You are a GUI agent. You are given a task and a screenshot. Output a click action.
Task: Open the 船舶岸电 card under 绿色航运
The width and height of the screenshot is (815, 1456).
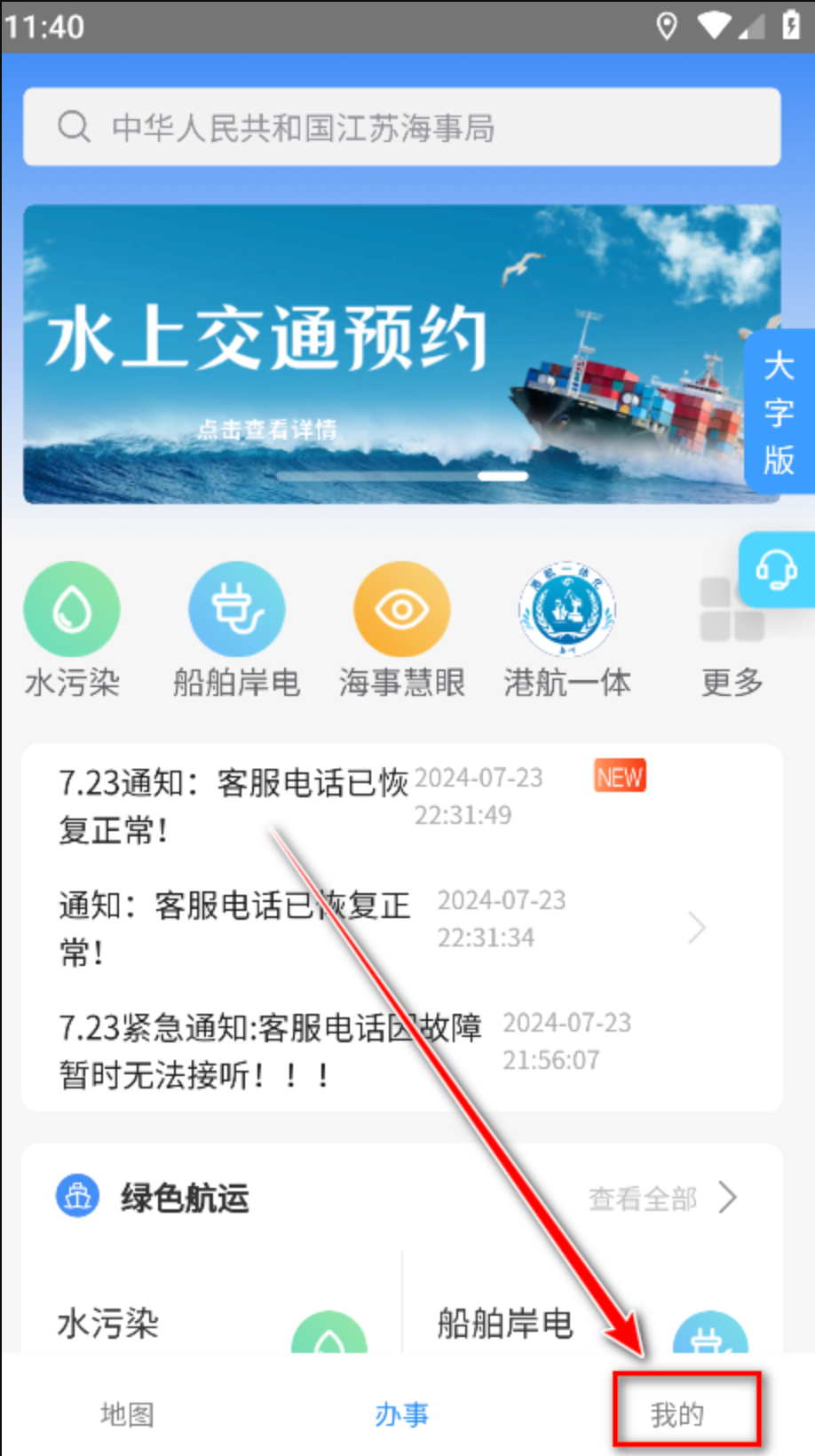[x=592, y=1323]
